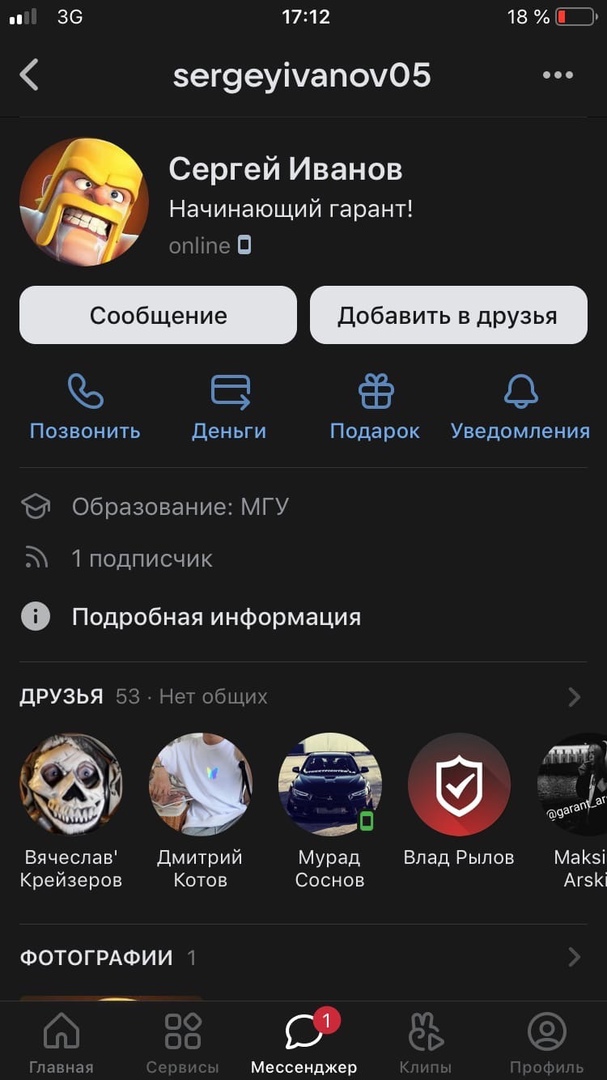Switch to the Сервисы tab
This screenshot has height=1080, width=607.
click(x=183, y=1043)
